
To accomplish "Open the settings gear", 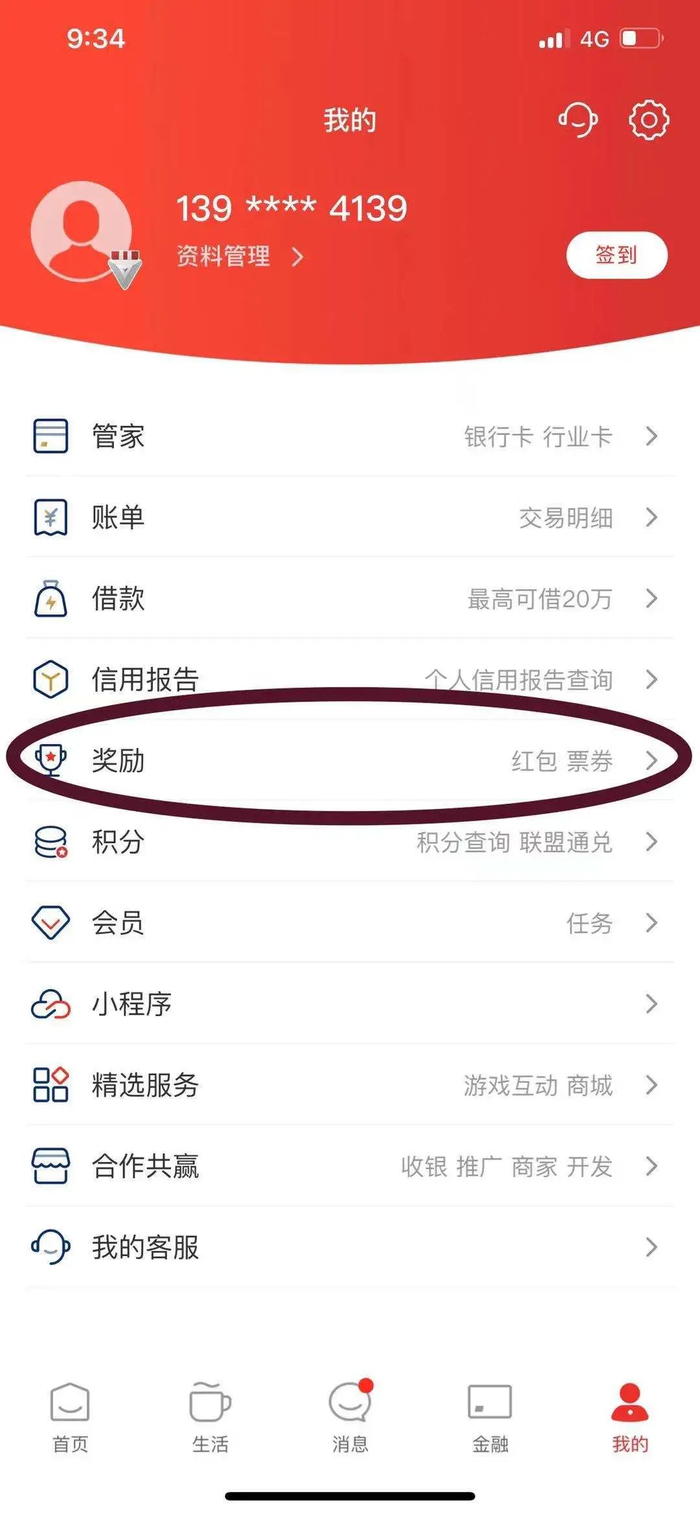I will (649, 122).
